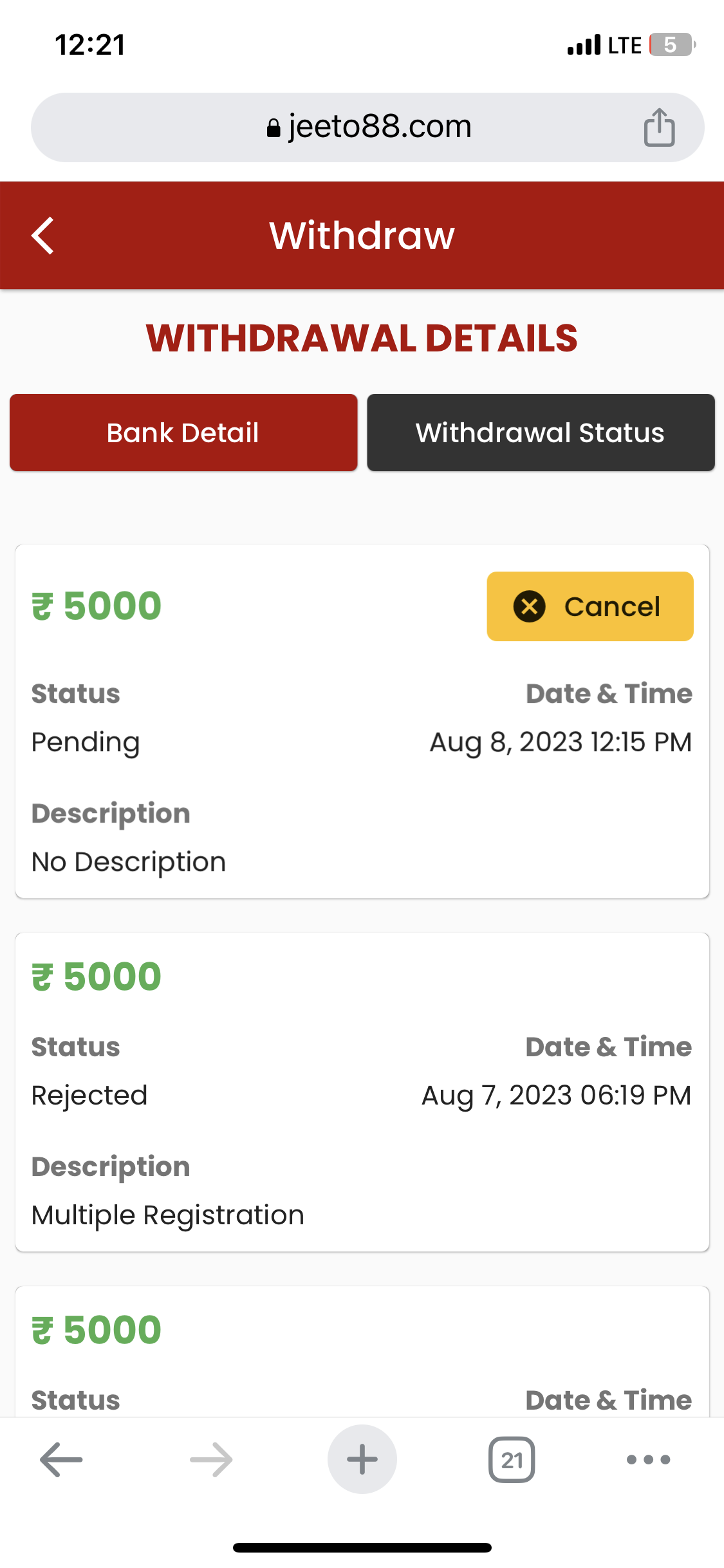Screen dimensions: 724x1568
Task: Navigate back using the browser back arrow
Action: (x=61, y=1459)
